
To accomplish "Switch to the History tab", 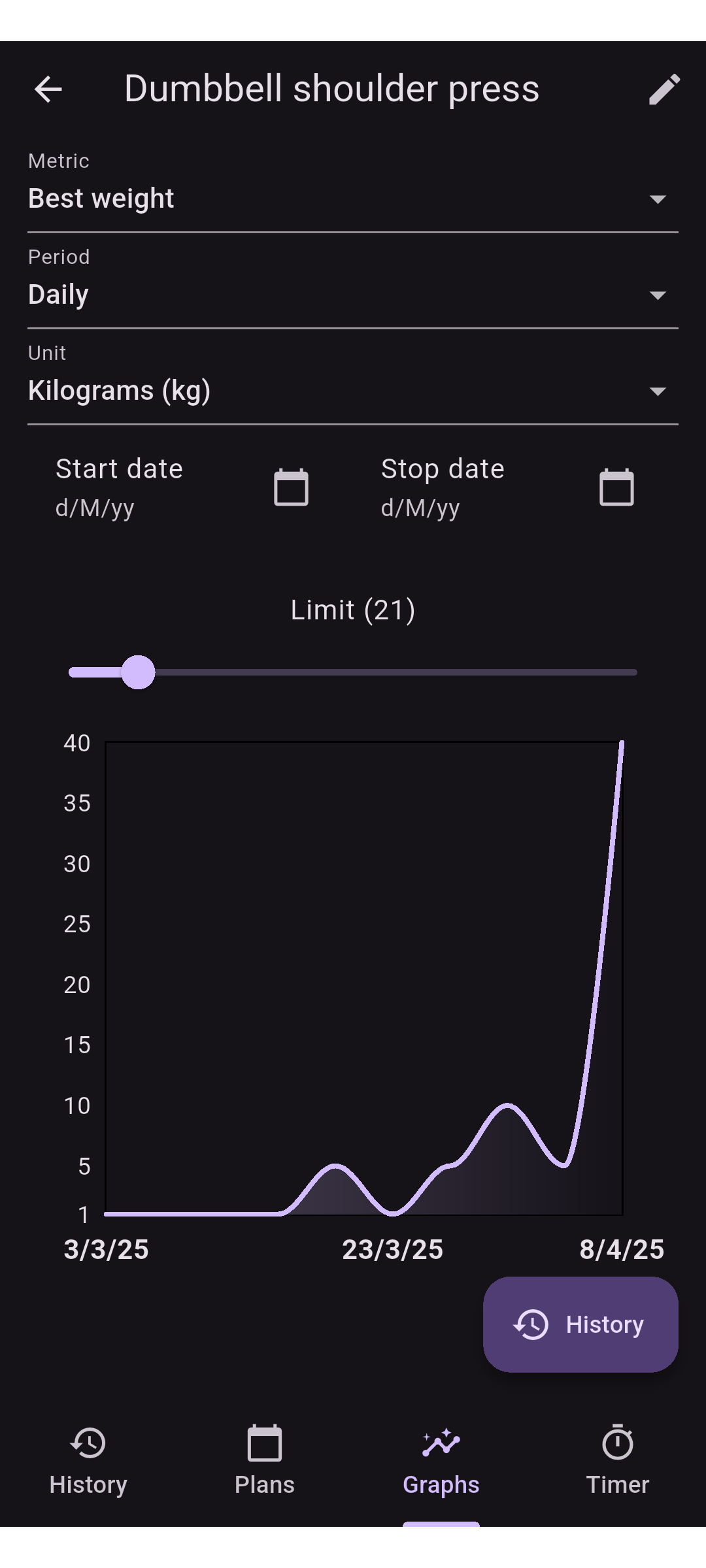I will pos(88,1461).
